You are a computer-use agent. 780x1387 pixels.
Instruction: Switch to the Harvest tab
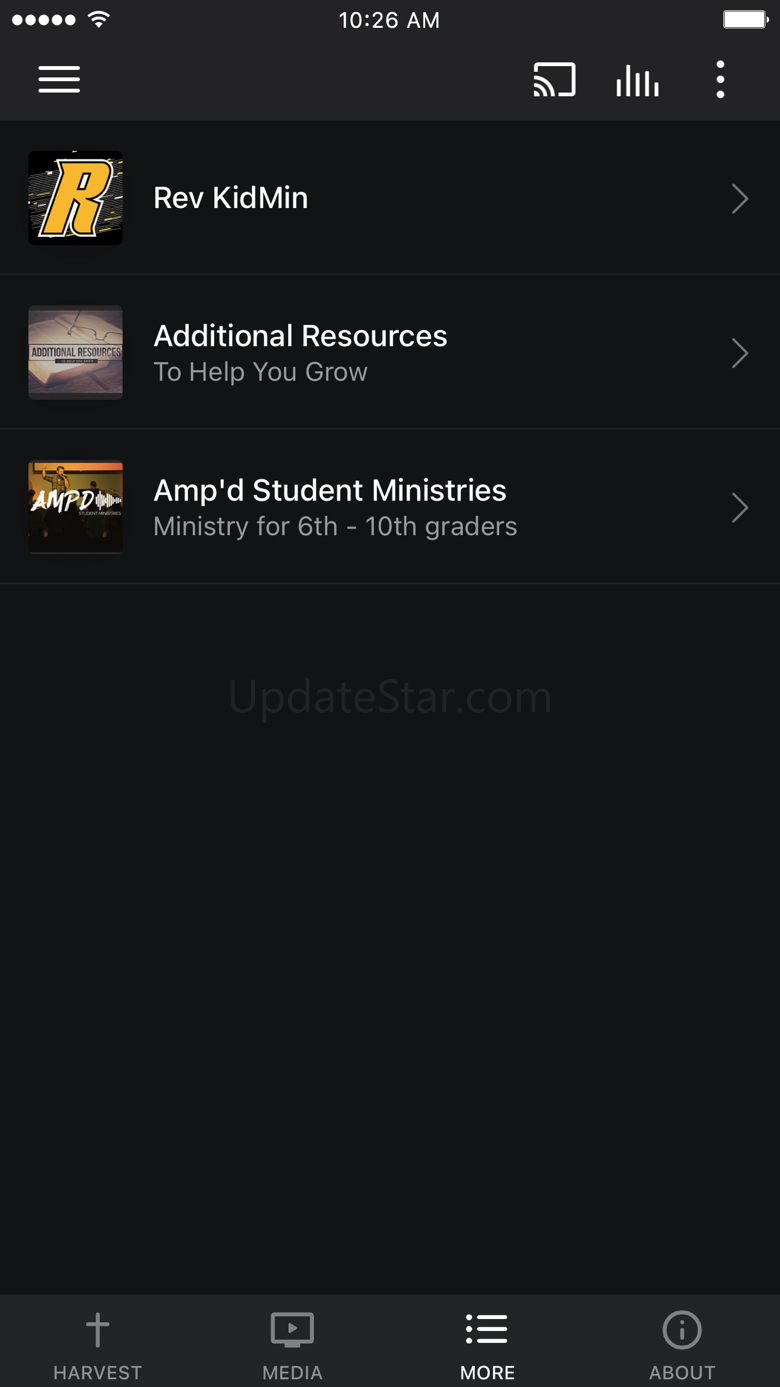pyautogui.click(x=97, y=1343)
